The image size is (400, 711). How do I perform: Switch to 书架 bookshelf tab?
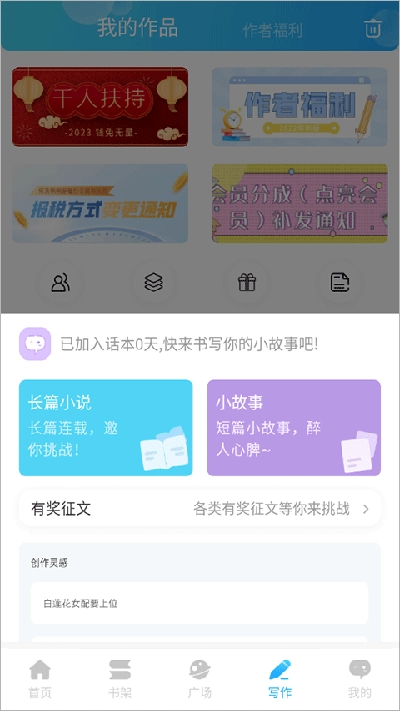[x=120, y=679]
